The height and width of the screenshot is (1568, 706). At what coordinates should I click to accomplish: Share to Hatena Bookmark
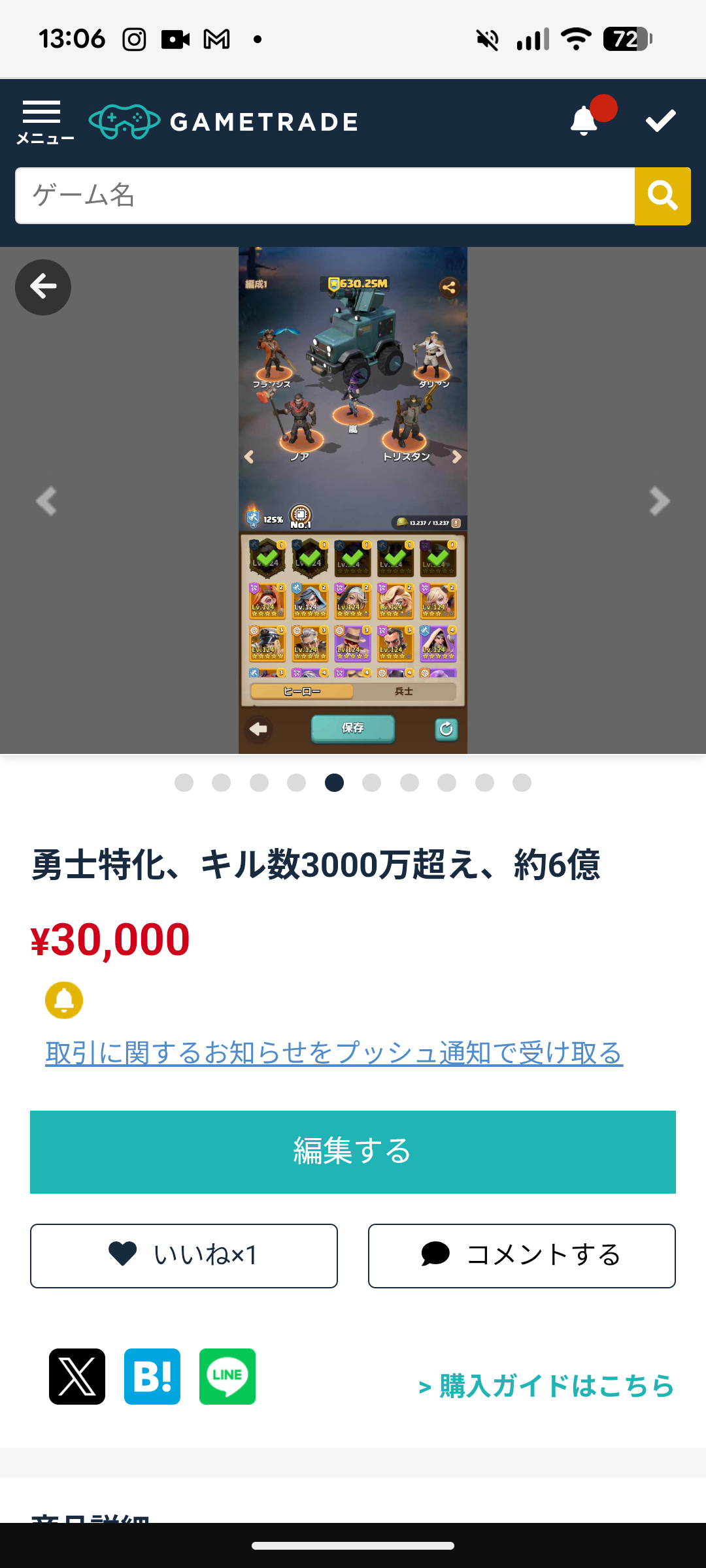(x=152, y=1376)
